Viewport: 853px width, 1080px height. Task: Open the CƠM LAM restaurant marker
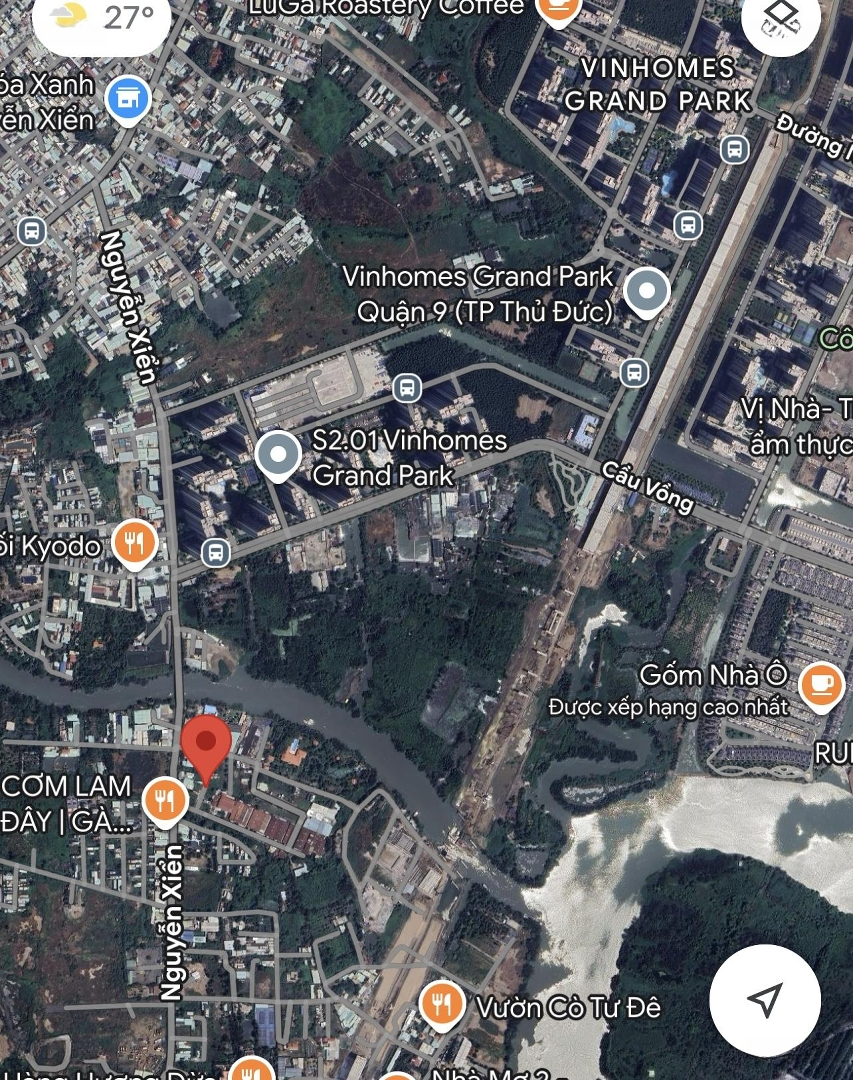166,801
